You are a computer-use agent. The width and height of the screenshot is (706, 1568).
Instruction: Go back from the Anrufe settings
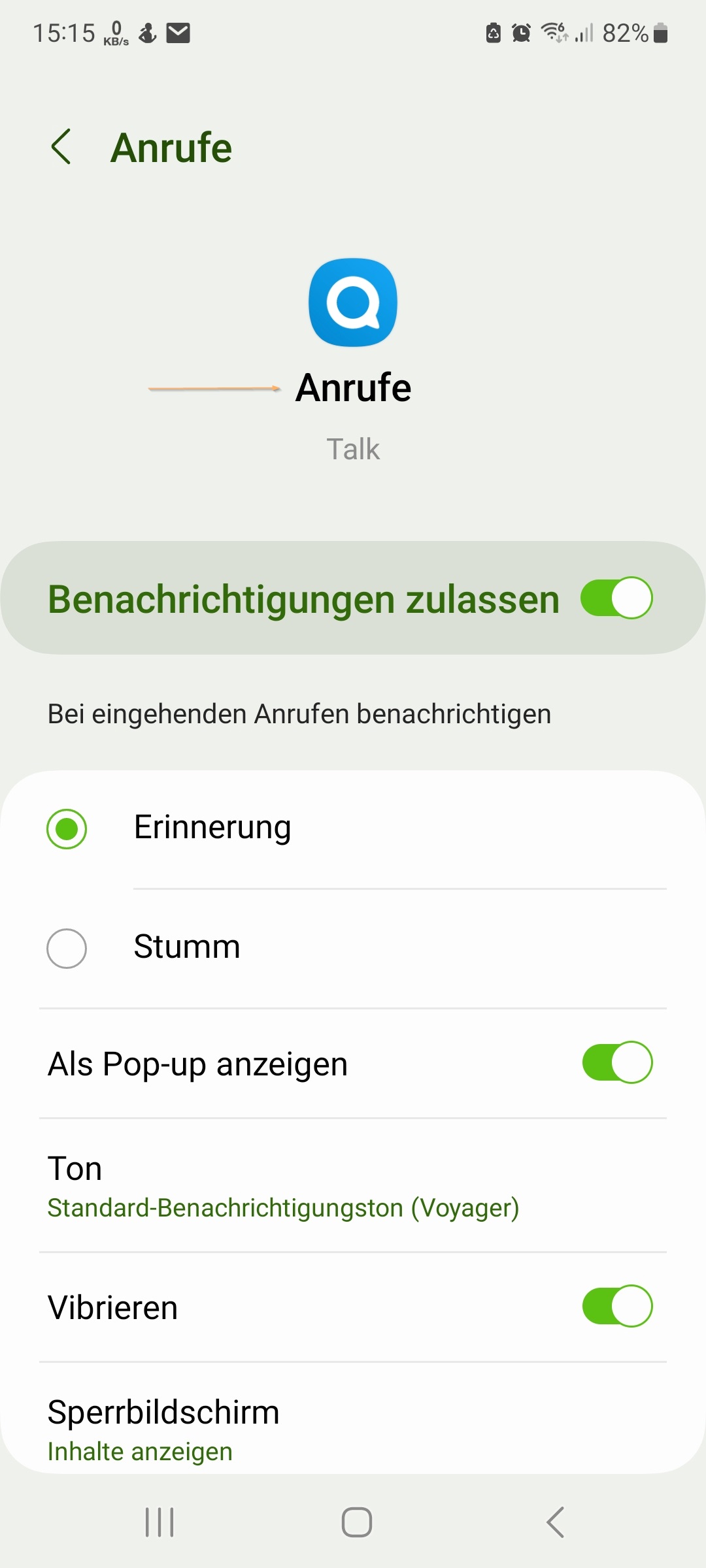point(61,147)
